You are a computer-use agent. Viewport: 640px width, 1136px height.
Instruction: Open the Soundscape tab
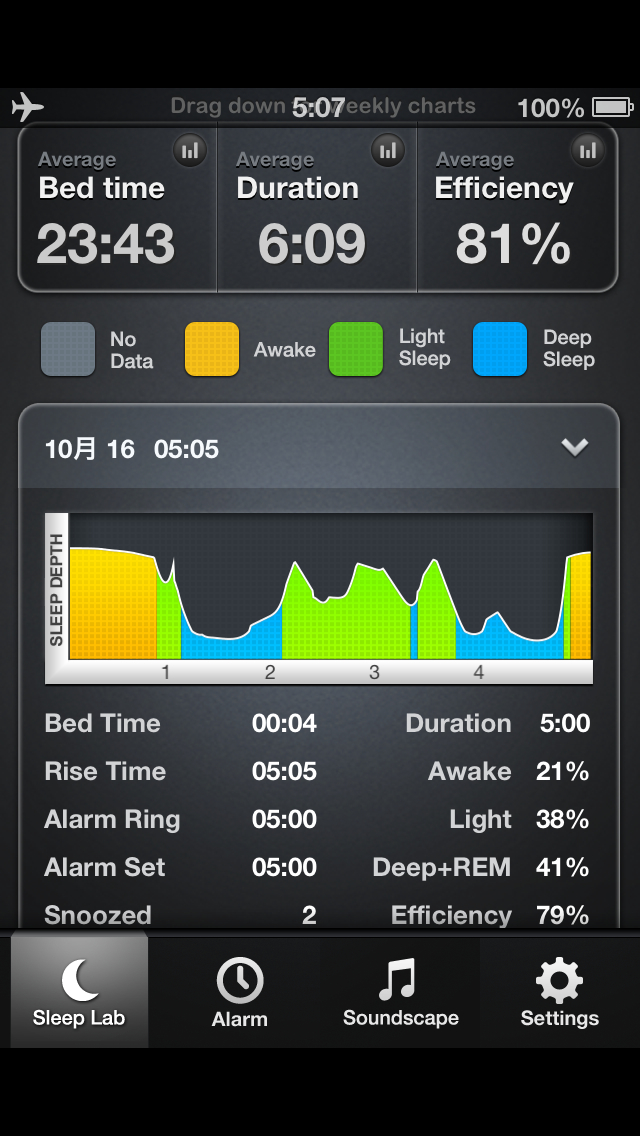point(400,990)
